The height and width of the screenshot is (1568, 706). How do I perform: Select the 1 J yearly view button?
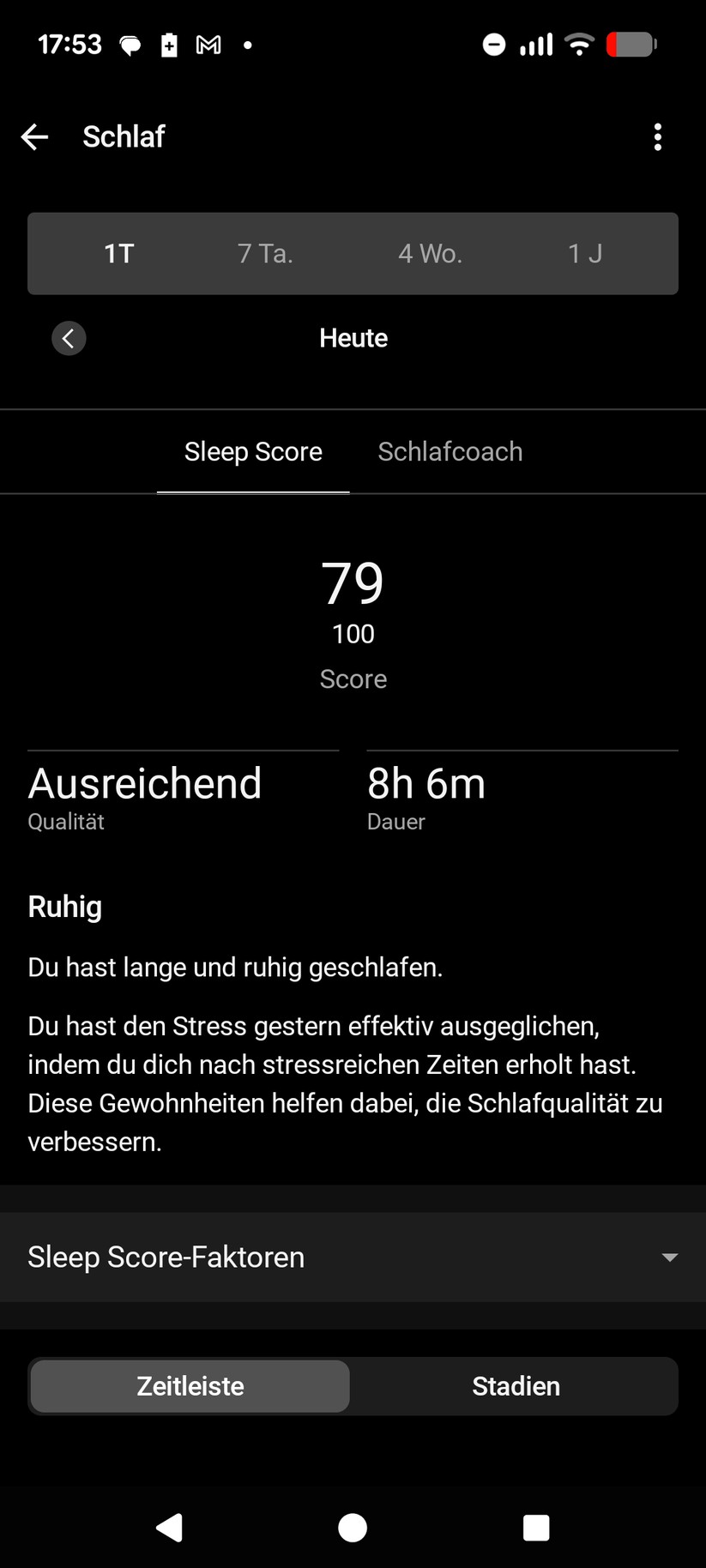[x=583, y=254]
